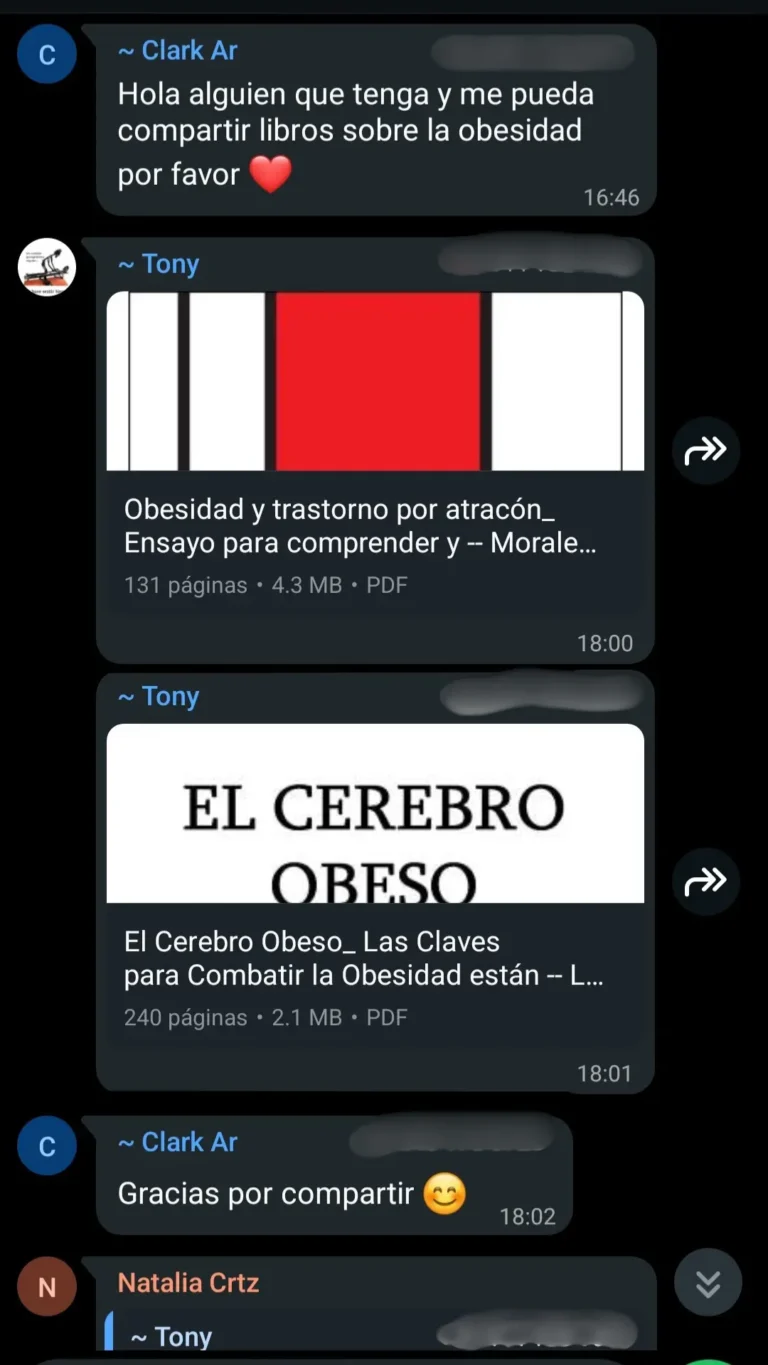Open Clark Ar's username on the thanks message
768x1365 pixels.
(x=178, y=1141)
